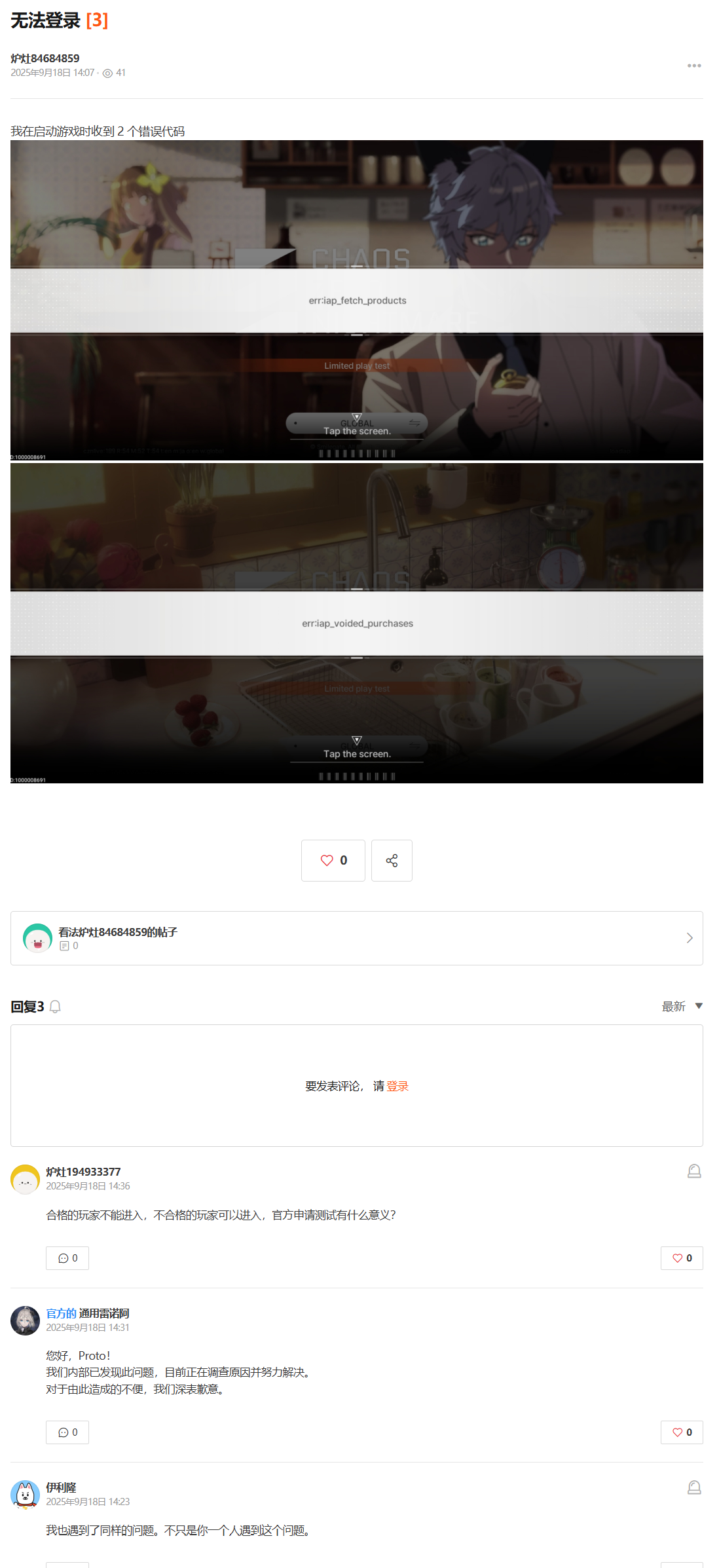Screen dimensions: 719x1568
Task: Report the comment by 伊利隆
Action: tap(694, 1487)
